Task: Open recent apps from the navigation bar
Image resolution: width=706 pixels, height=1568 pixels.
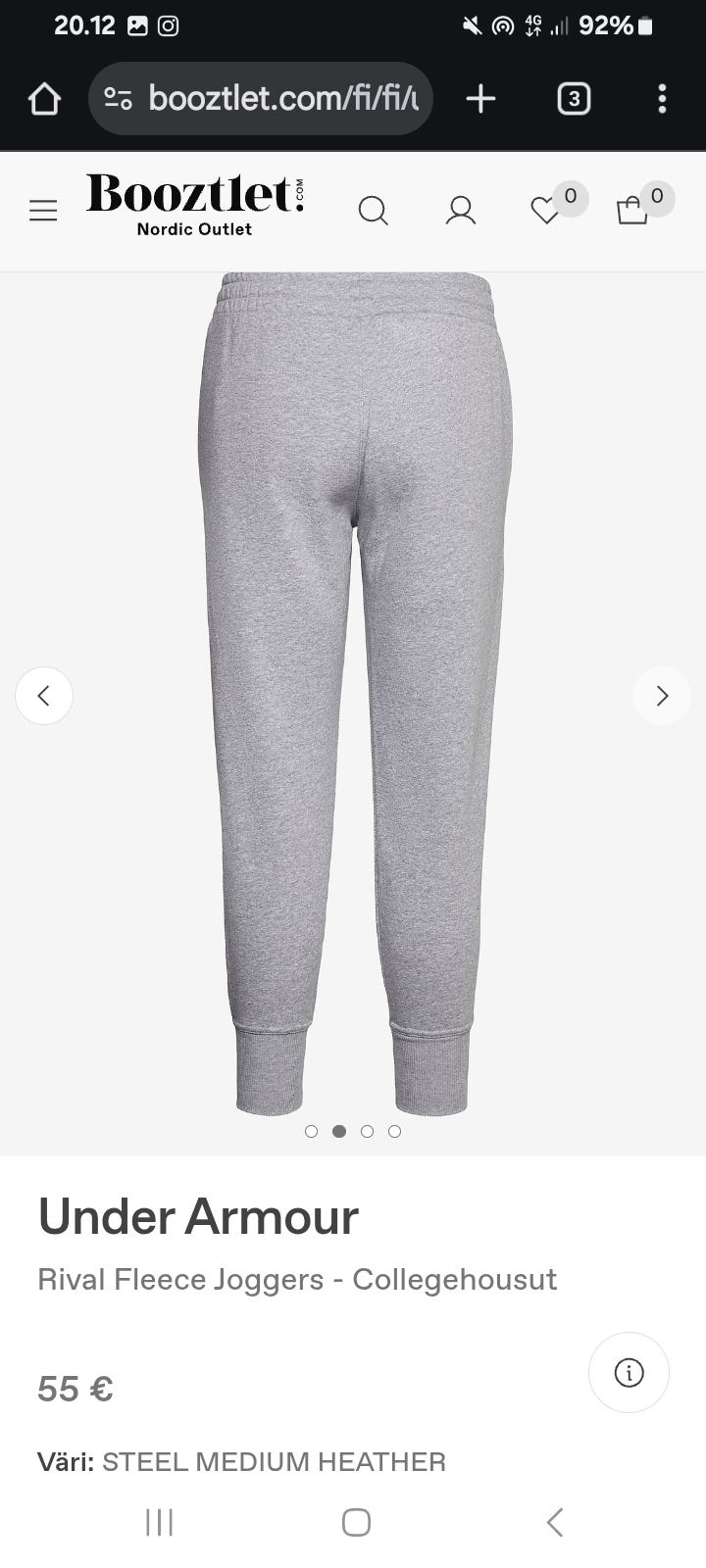Action: [159, 1522]
